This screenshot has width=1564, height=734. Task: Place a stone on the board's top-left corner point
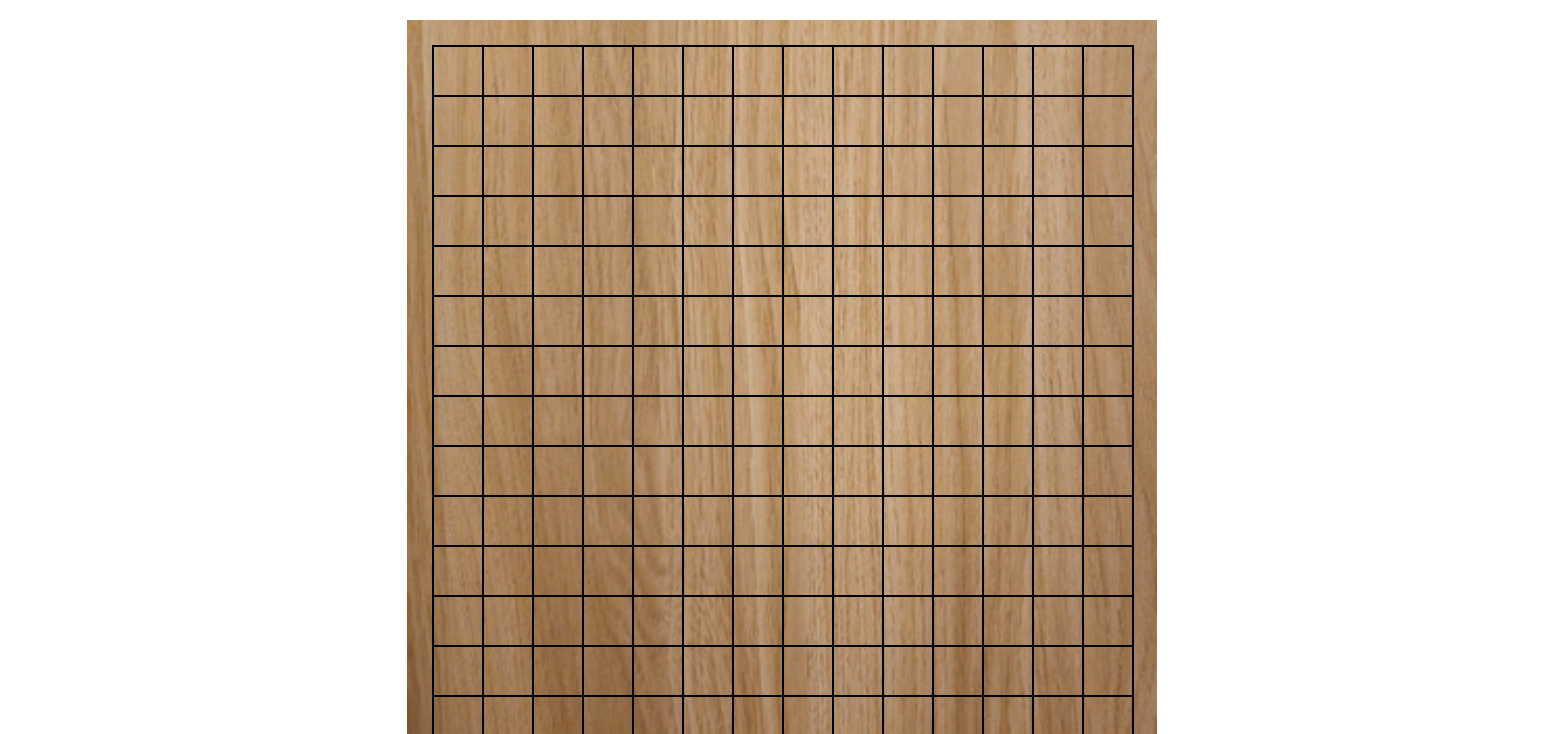(x=433, y=46)
